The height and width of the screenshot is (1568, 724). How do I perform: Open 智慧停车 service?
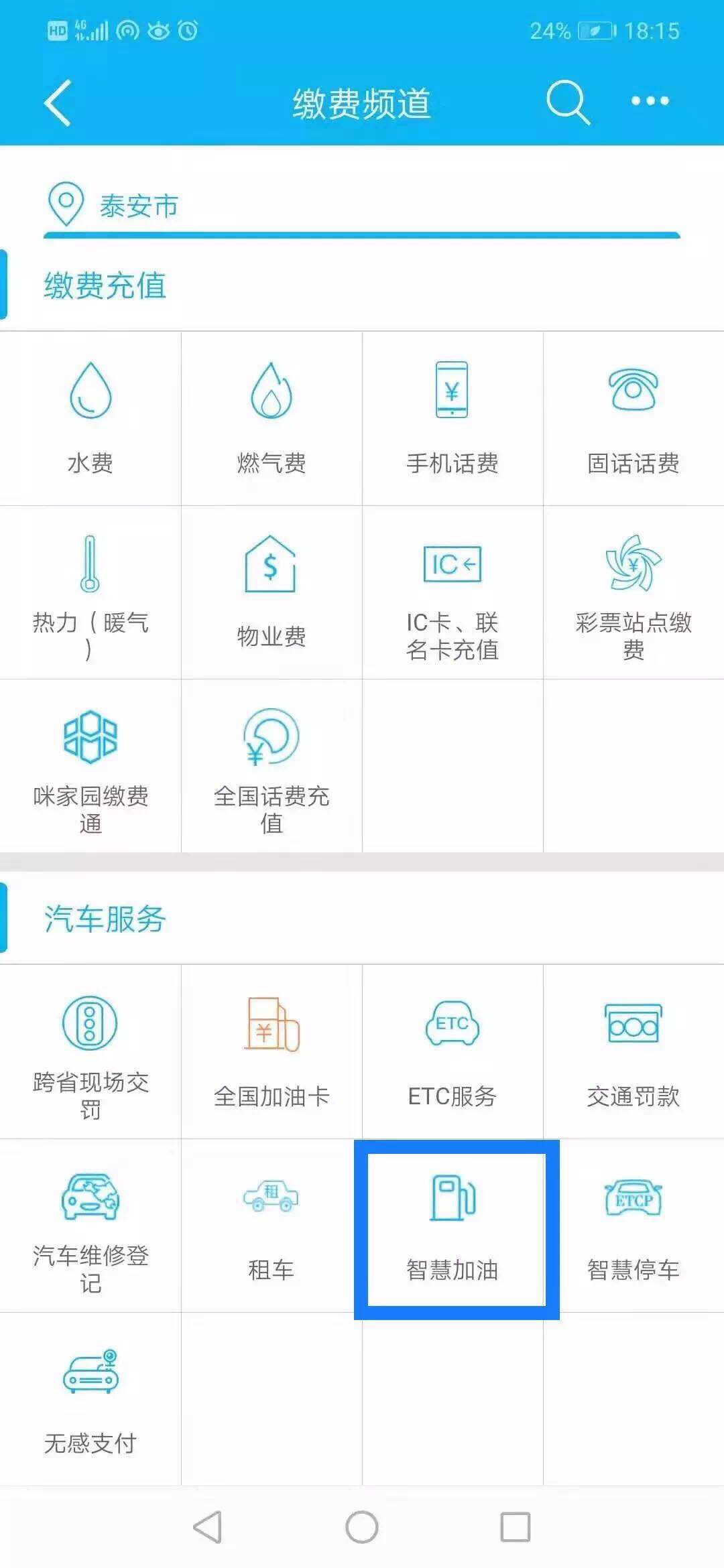coord(633,1226)
